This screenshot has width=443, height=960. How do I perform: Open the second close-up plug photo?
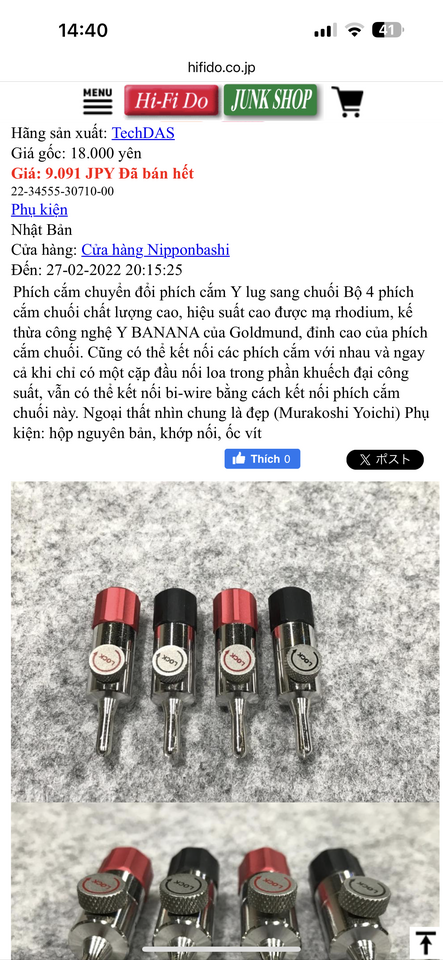click(x=221, y=882)
